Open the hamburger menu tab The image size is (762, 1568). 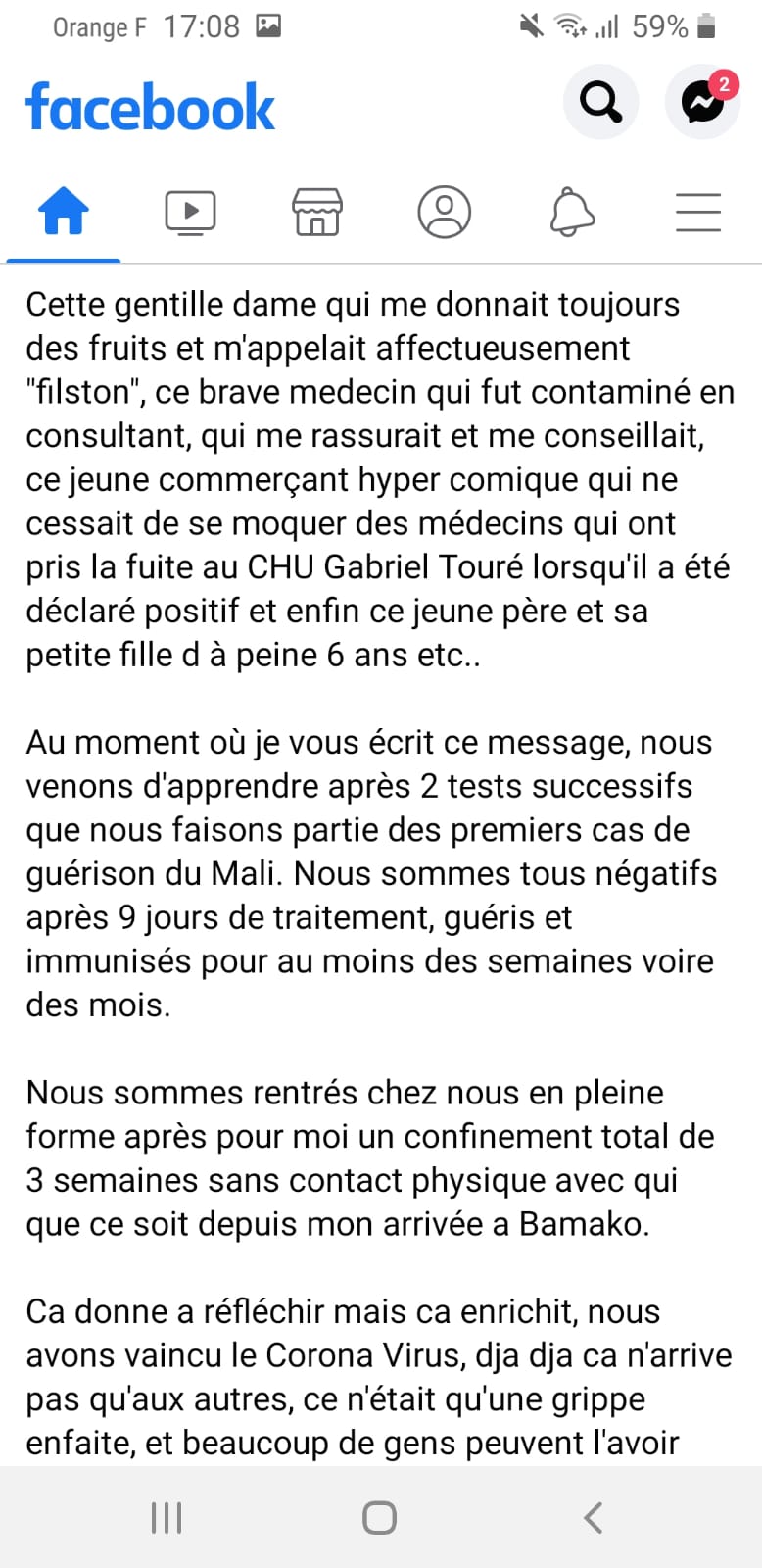[698, 212]
